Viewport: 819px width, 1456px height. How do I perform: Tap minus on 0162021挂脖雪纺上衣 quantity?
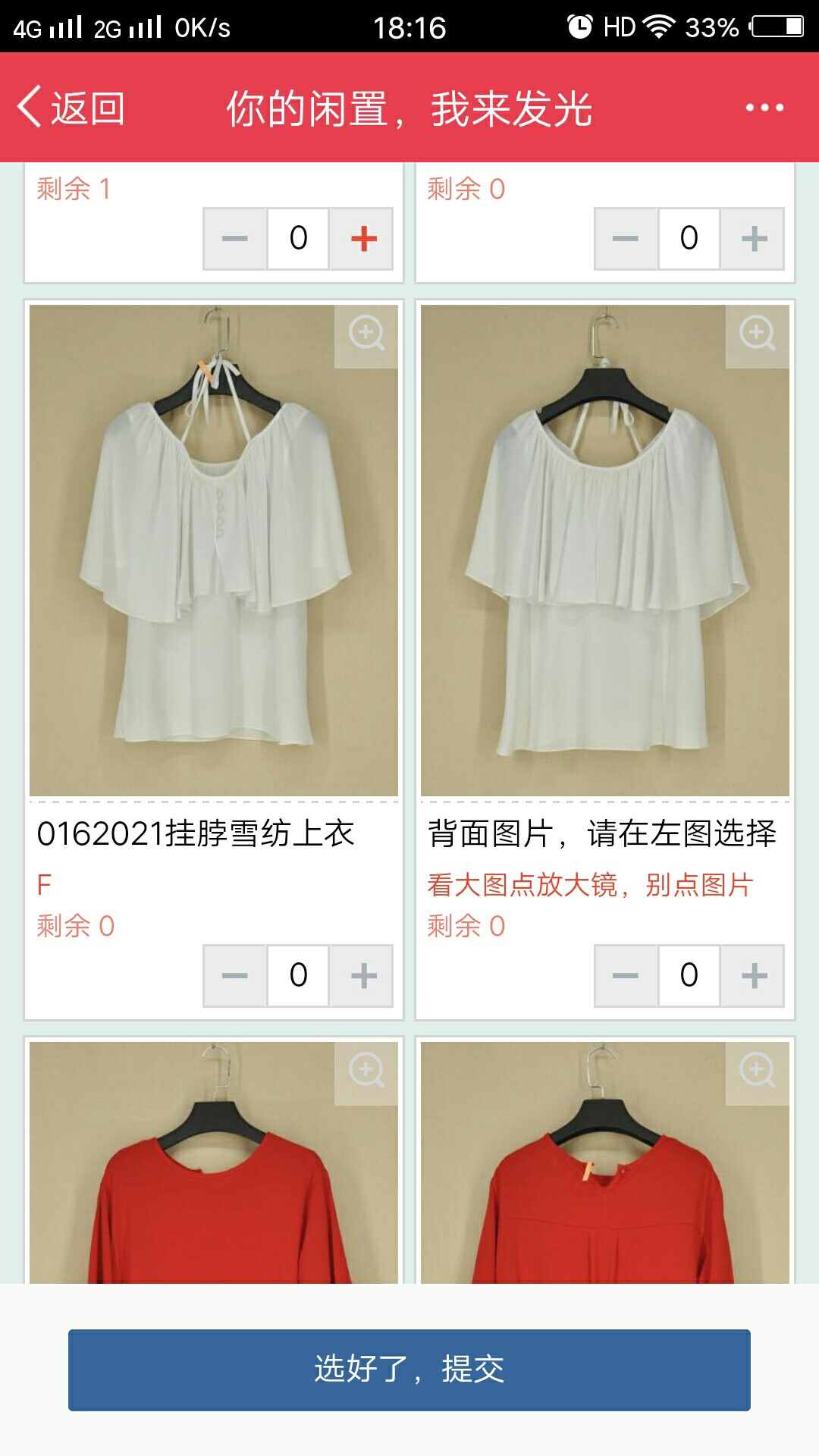pos(235,975)
